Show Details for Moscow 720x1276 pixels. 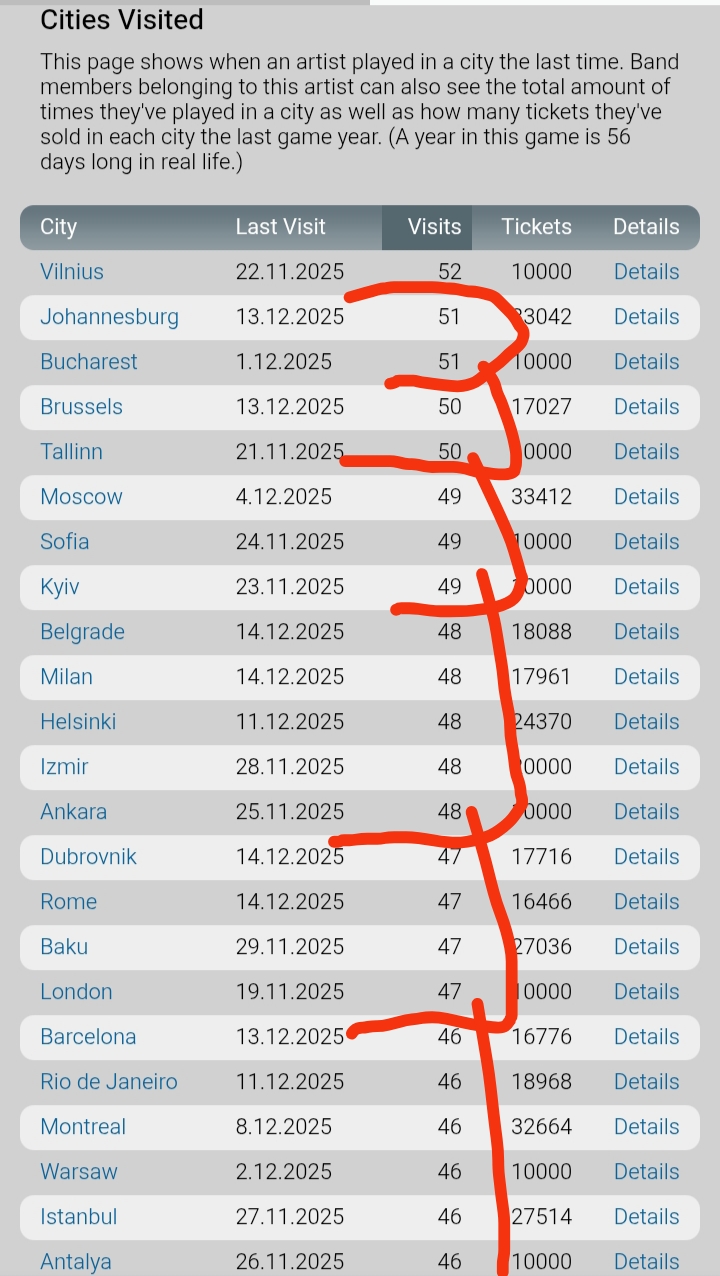[x=646, y=497]
